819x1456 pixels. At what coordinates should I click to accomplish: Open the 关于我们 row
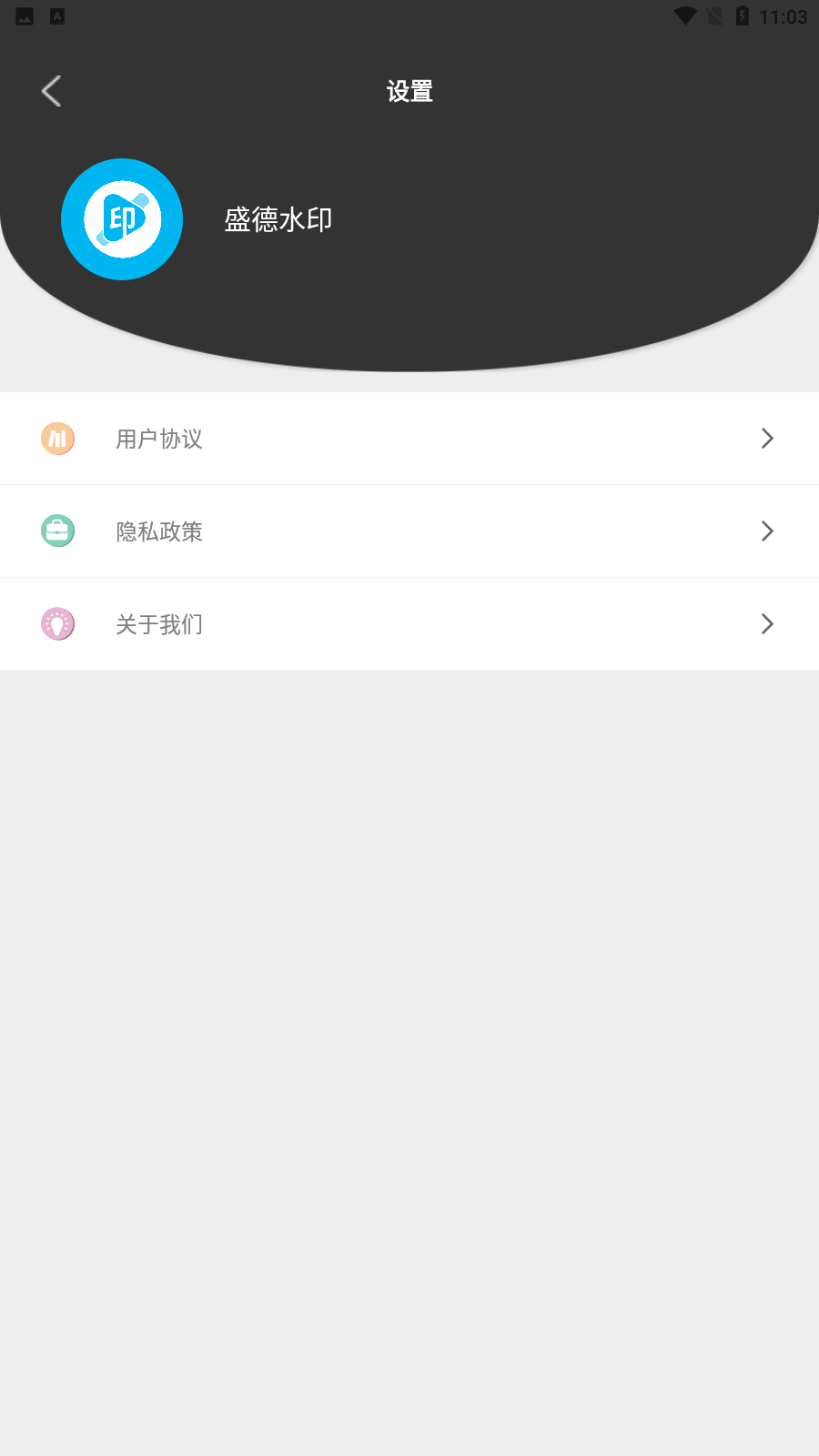409,624
